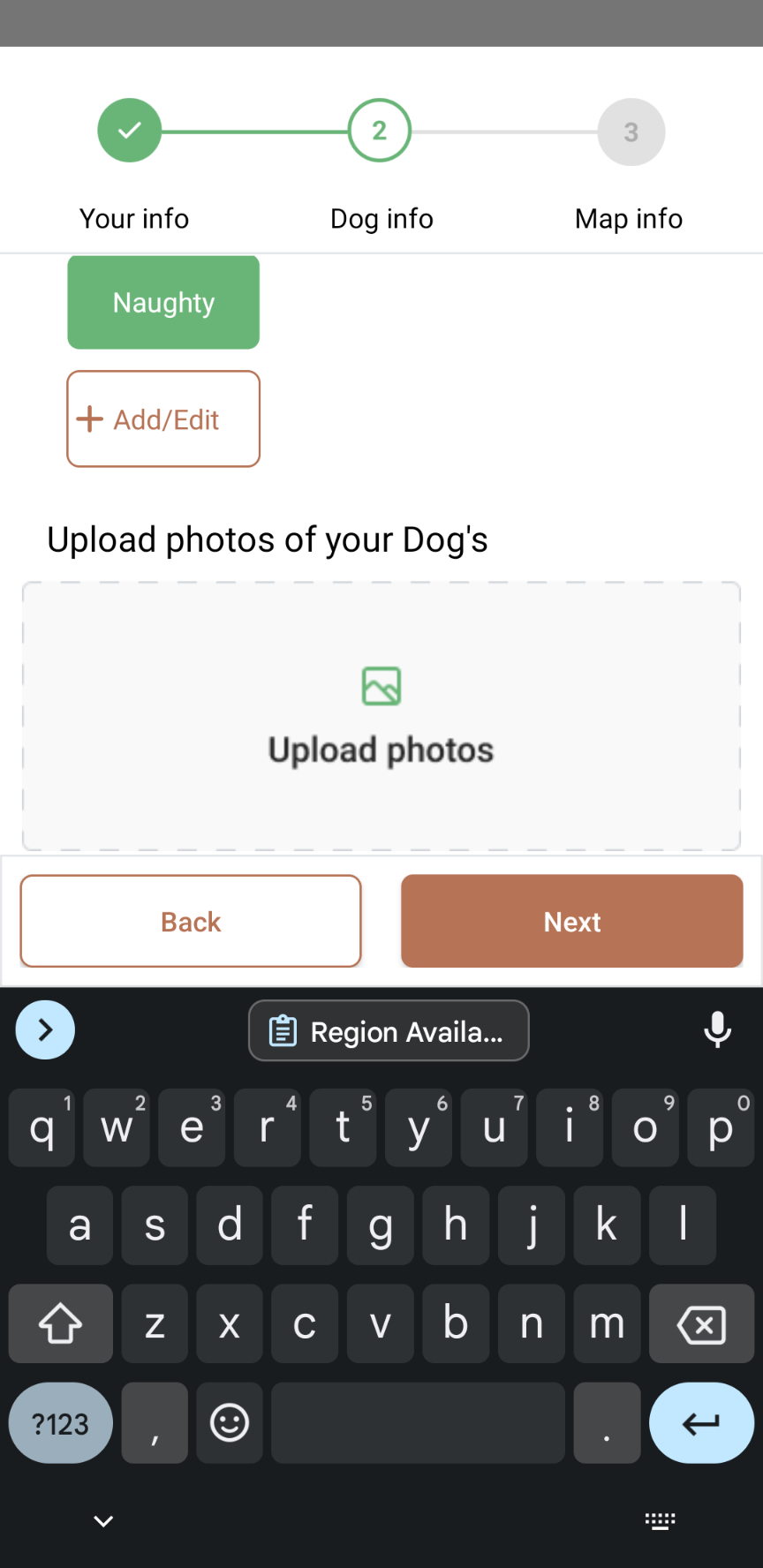Image resolution: width=763 pixels, height=1568 pixels.
Task: Switch keyboard to ?123 symbols
Action: (x=60, y=1423)
